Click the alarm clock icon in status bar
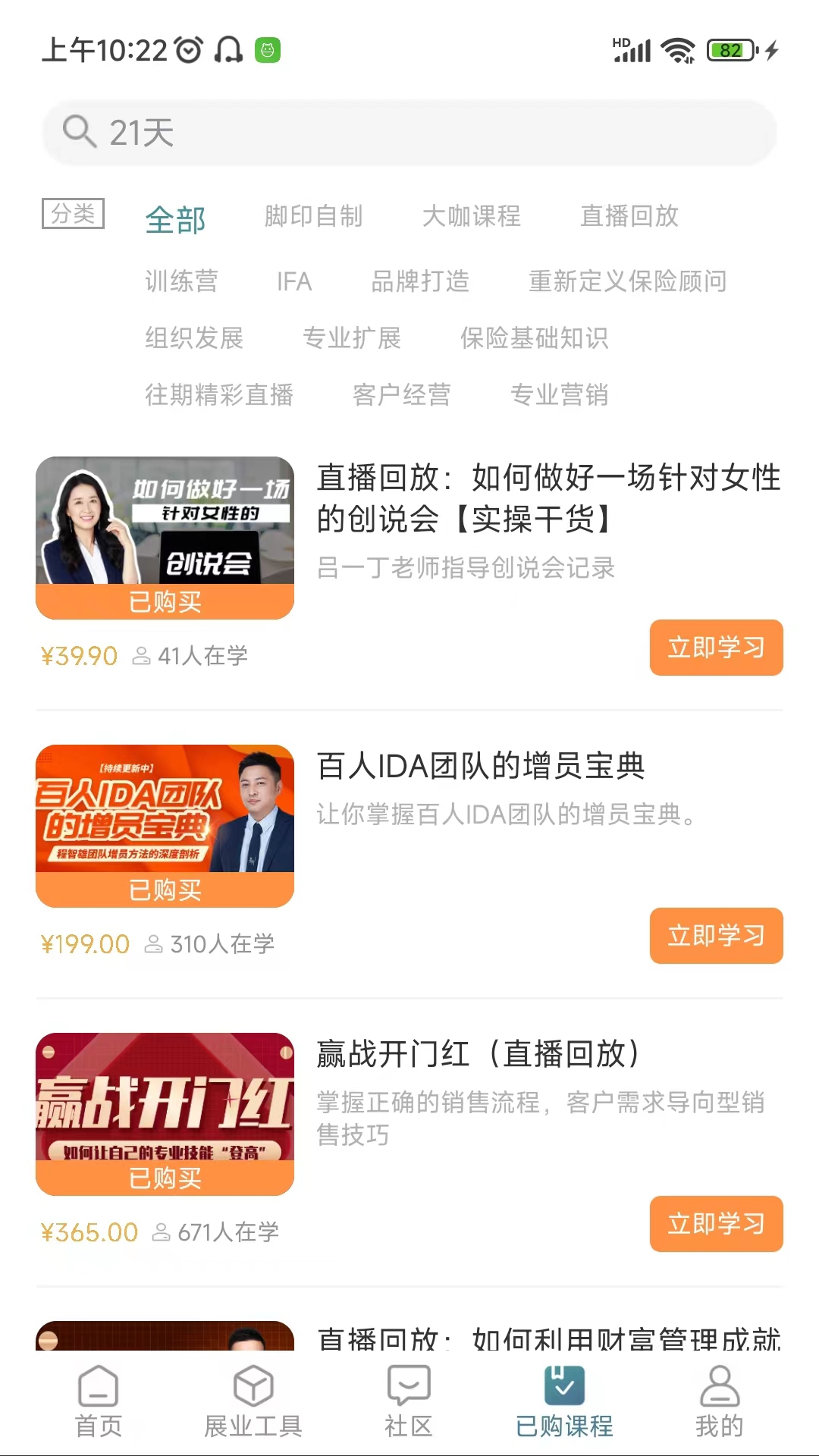819x1456 pixels. (184, 50)
